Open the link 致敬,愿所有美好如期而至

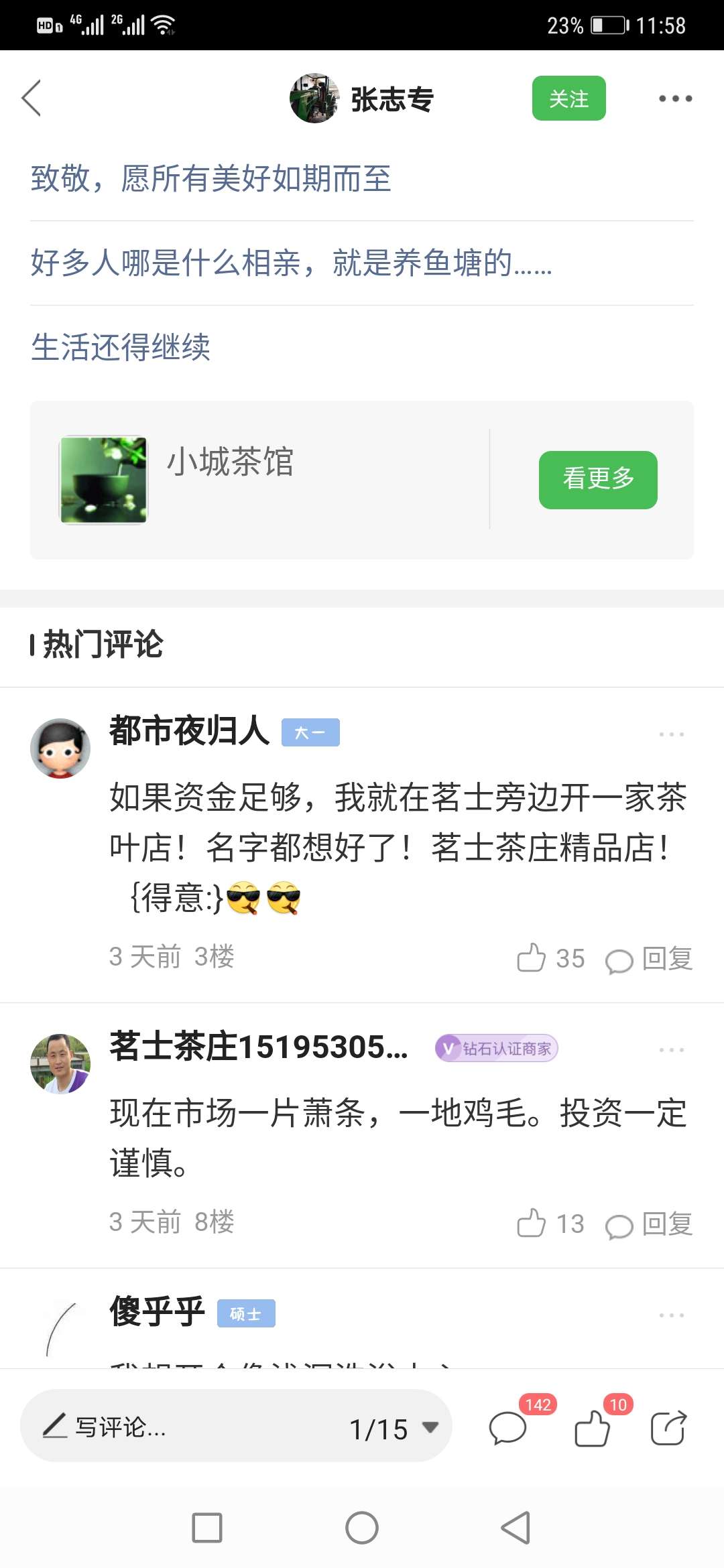pyautogui.click(x=210, y=179)
